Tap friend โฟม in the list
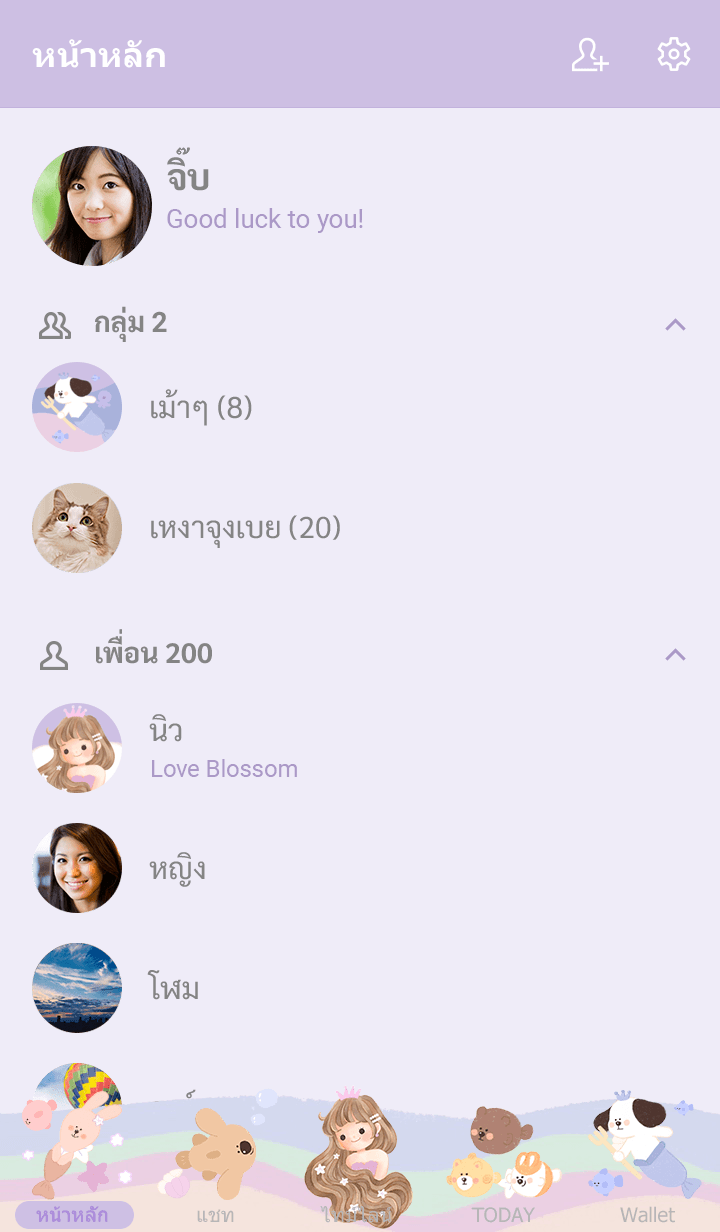720x1232 pixels. pyautogui.click(x=174, y=988)
